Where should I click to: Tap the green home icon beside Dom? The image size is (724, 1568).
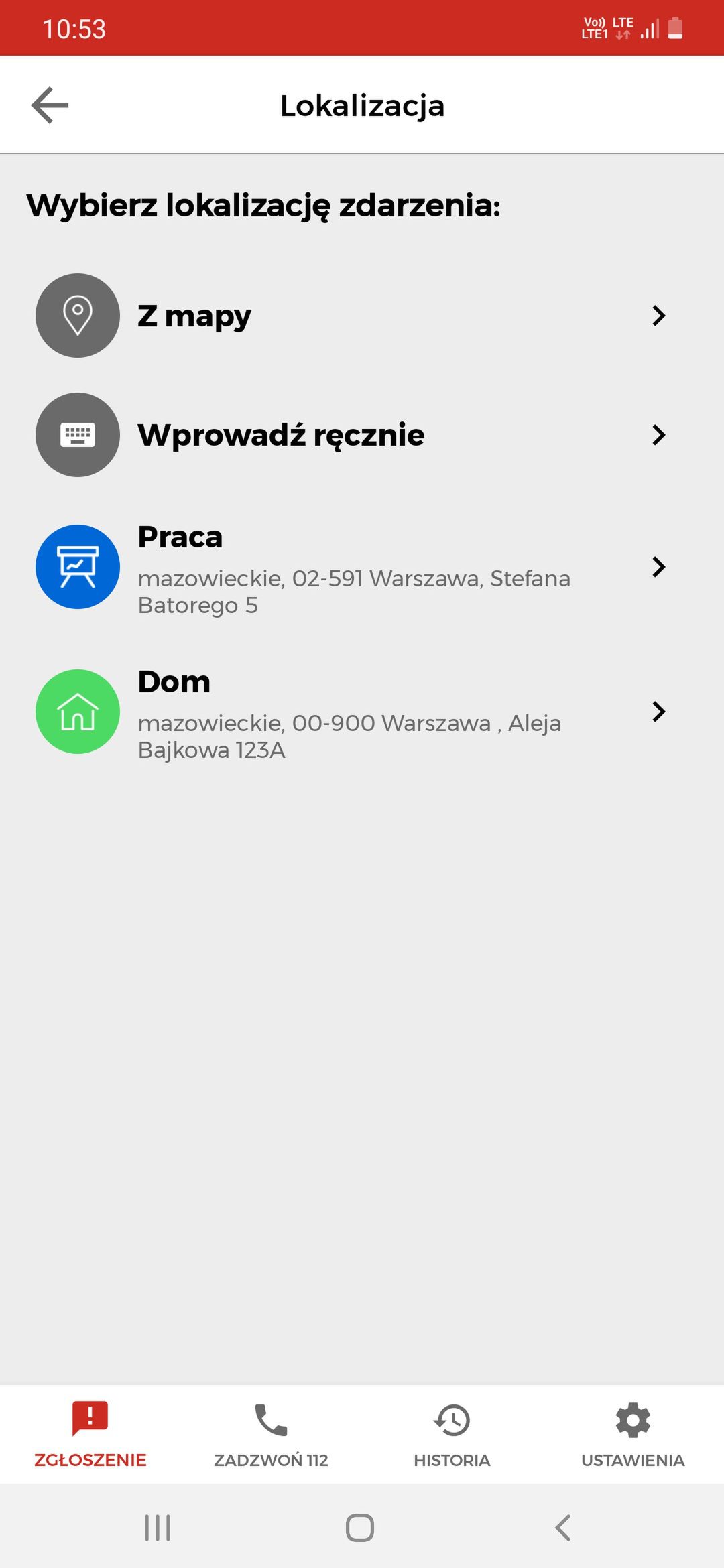point(77,712)
